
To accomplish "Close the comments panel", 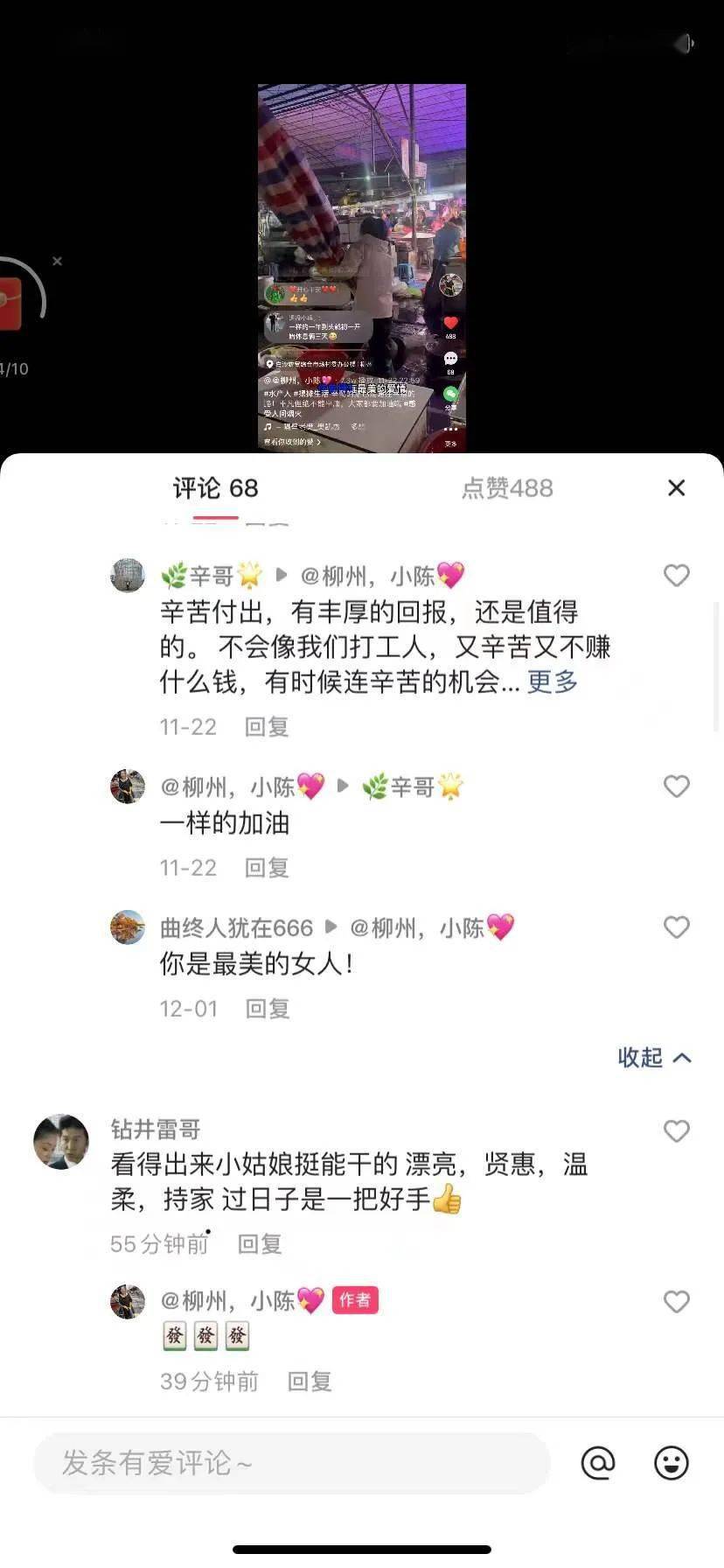I will click(x=676, y=487).
